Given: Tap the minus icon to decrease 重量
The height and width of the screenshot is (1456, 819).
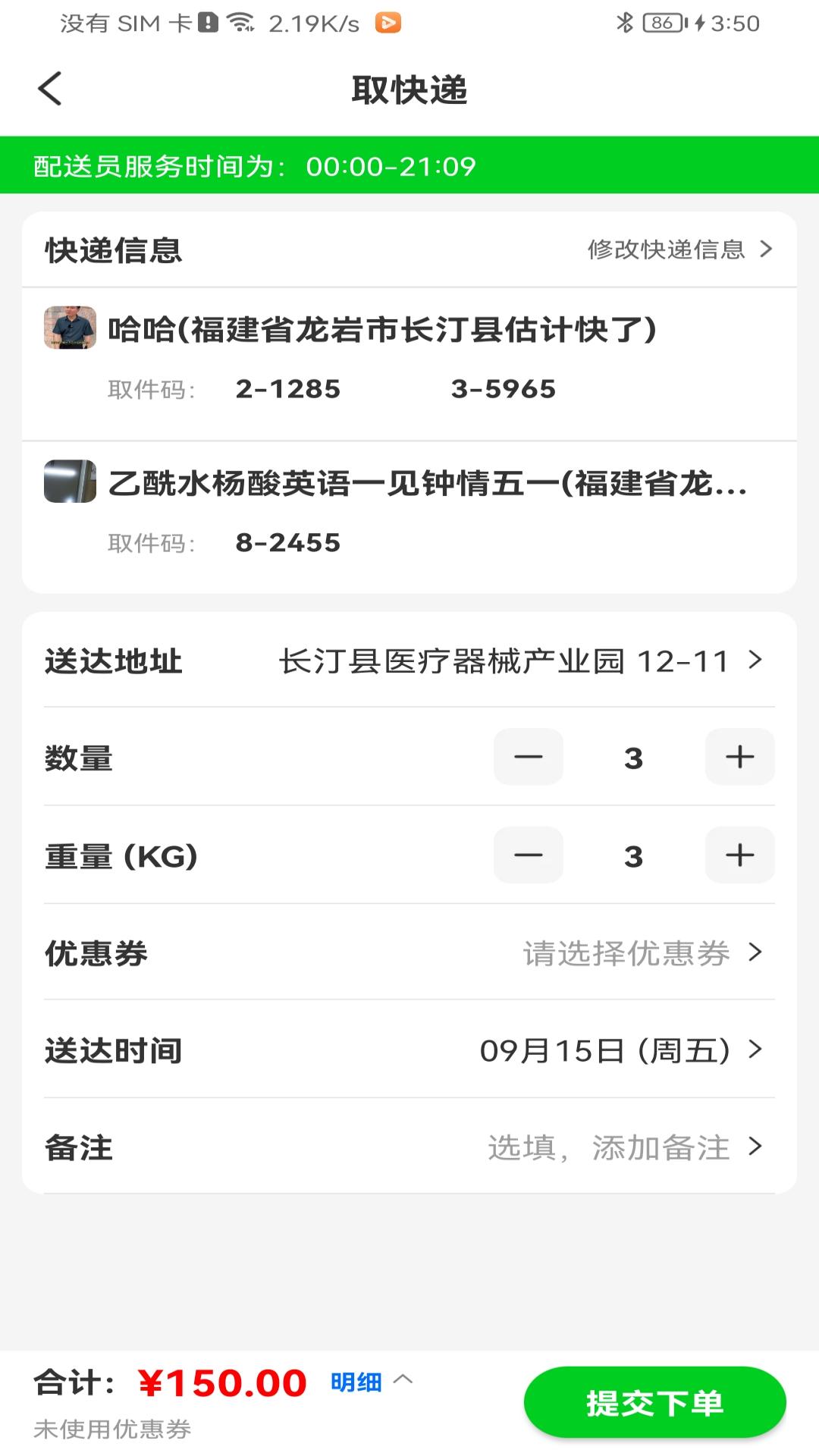Looking at the screenshot, I should [528, 855].
